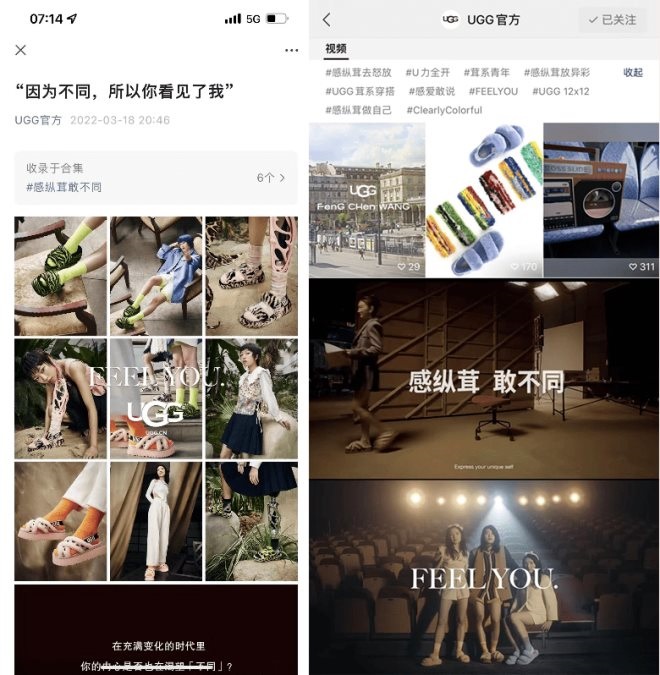Play the FEEL YOU. theater video
Screen dimensions: 660x675
tap(484, 576)
